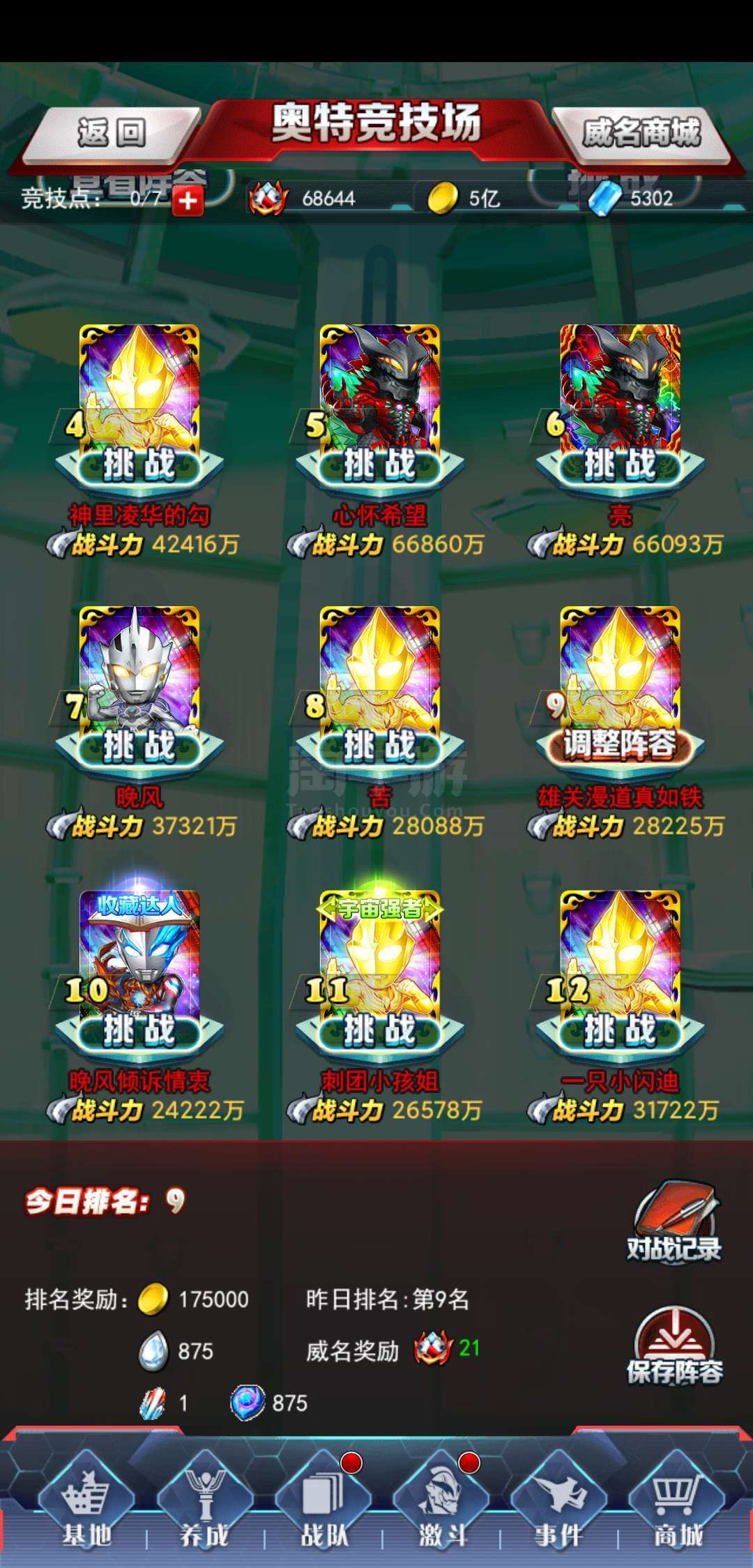Screen dimensions: 753x1568
Task: Tap 调整阵容 to adjust lineup
Action: [621, 745]
